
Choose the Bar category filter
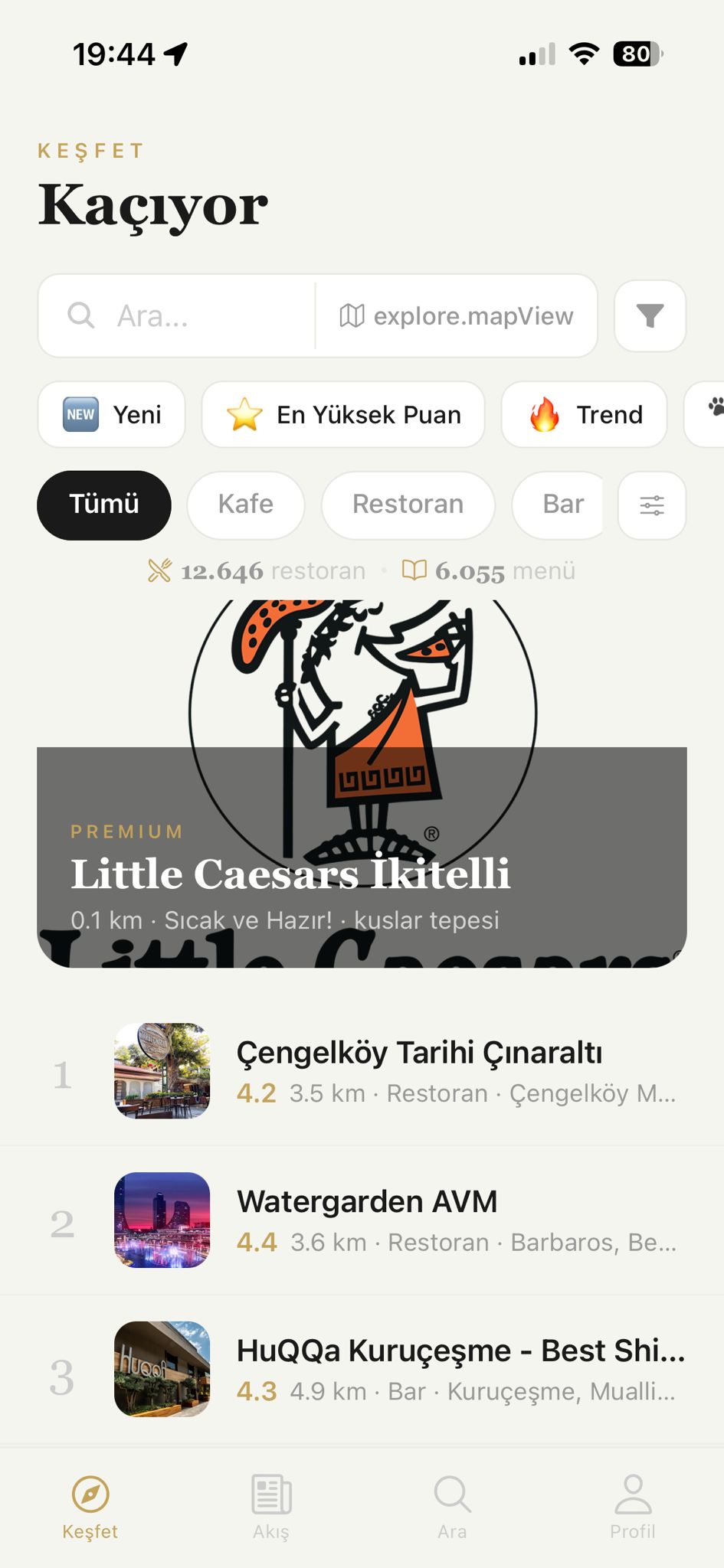point(557,505)
